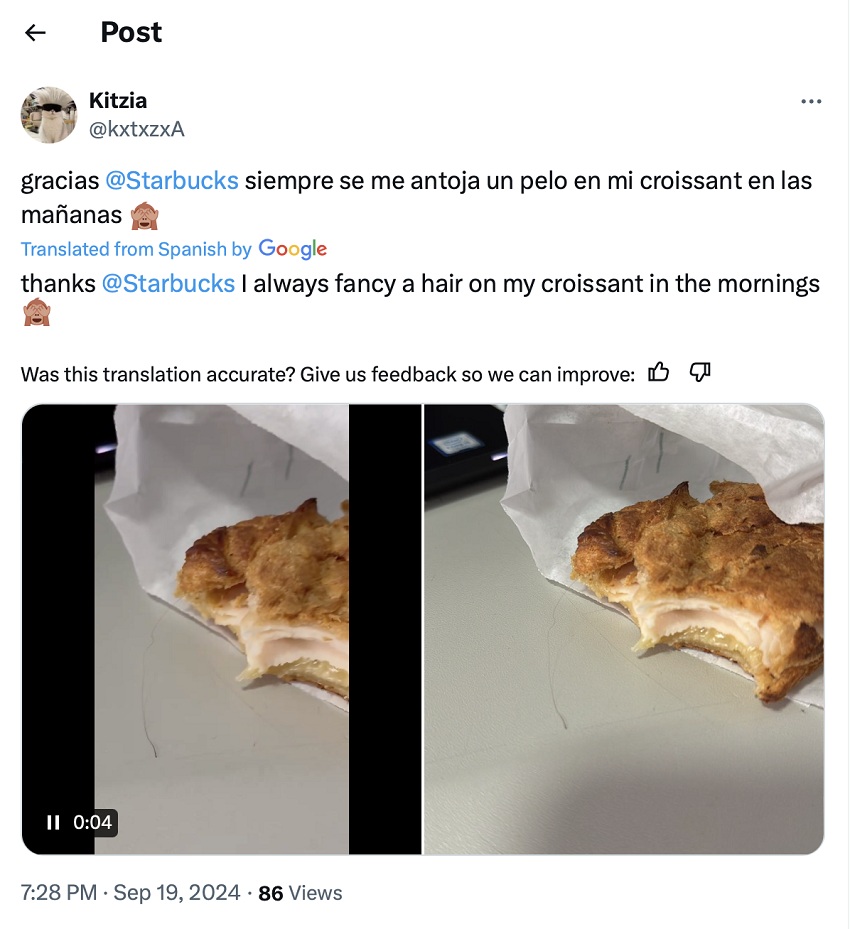Open Kitzia's profile picture

pos(49,114)
